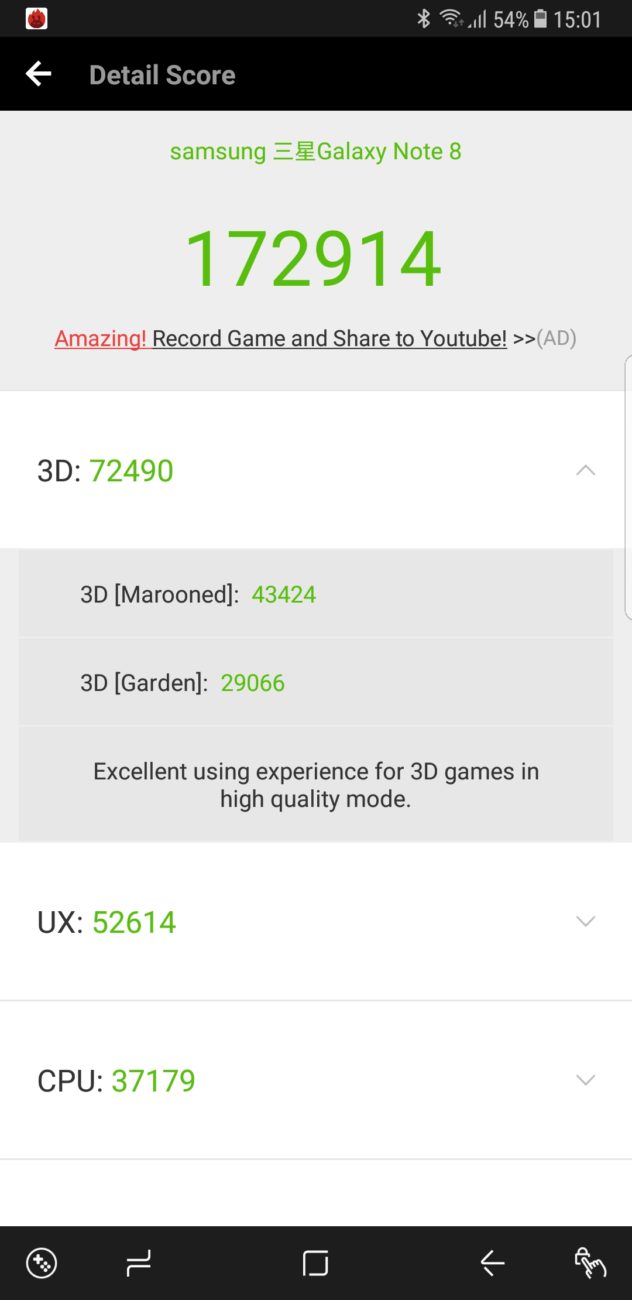
Task: Go back using the Detail Score arrow
Action: 38,74
